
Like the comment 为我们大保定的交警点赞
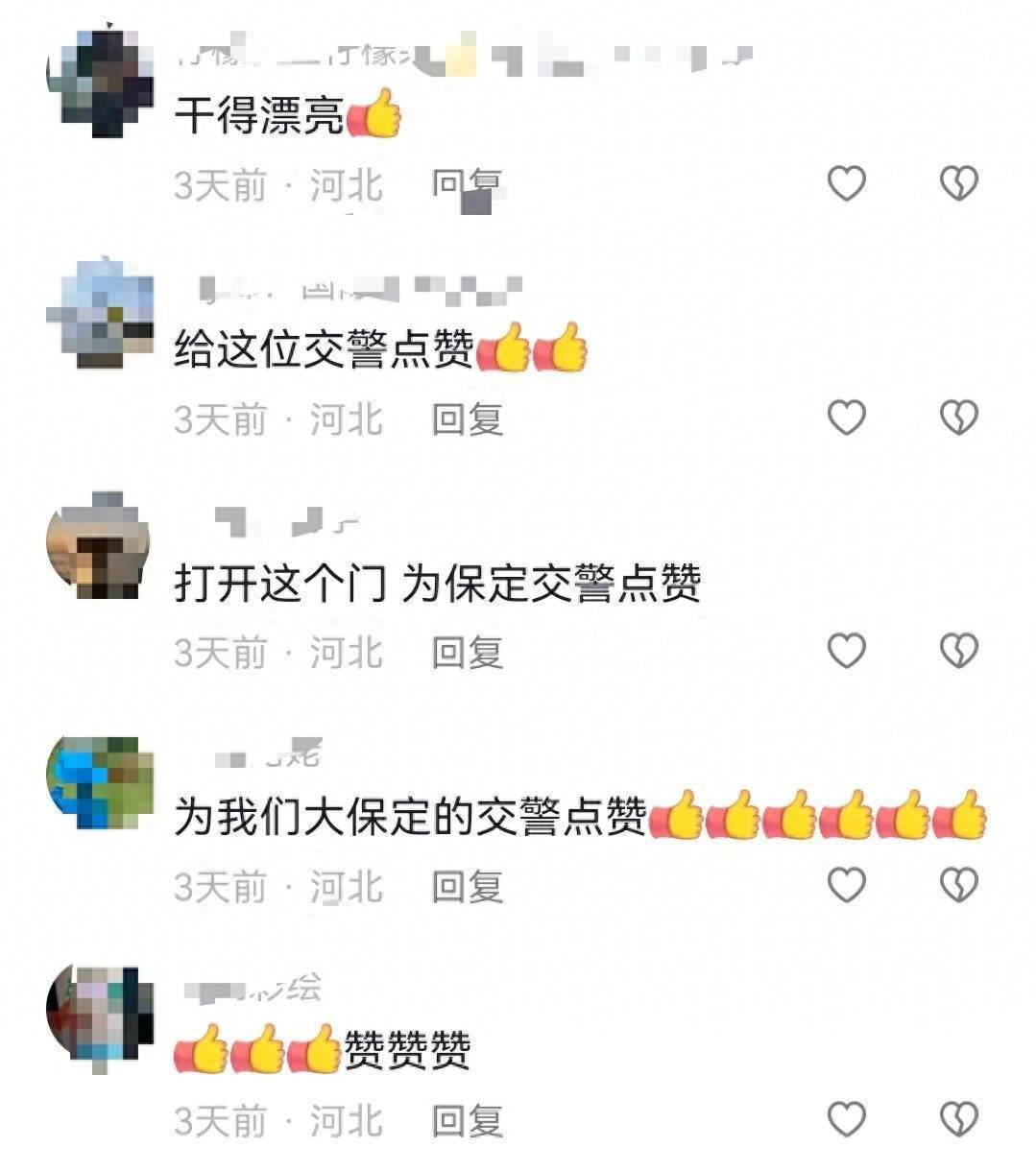(x=846, y=884)
